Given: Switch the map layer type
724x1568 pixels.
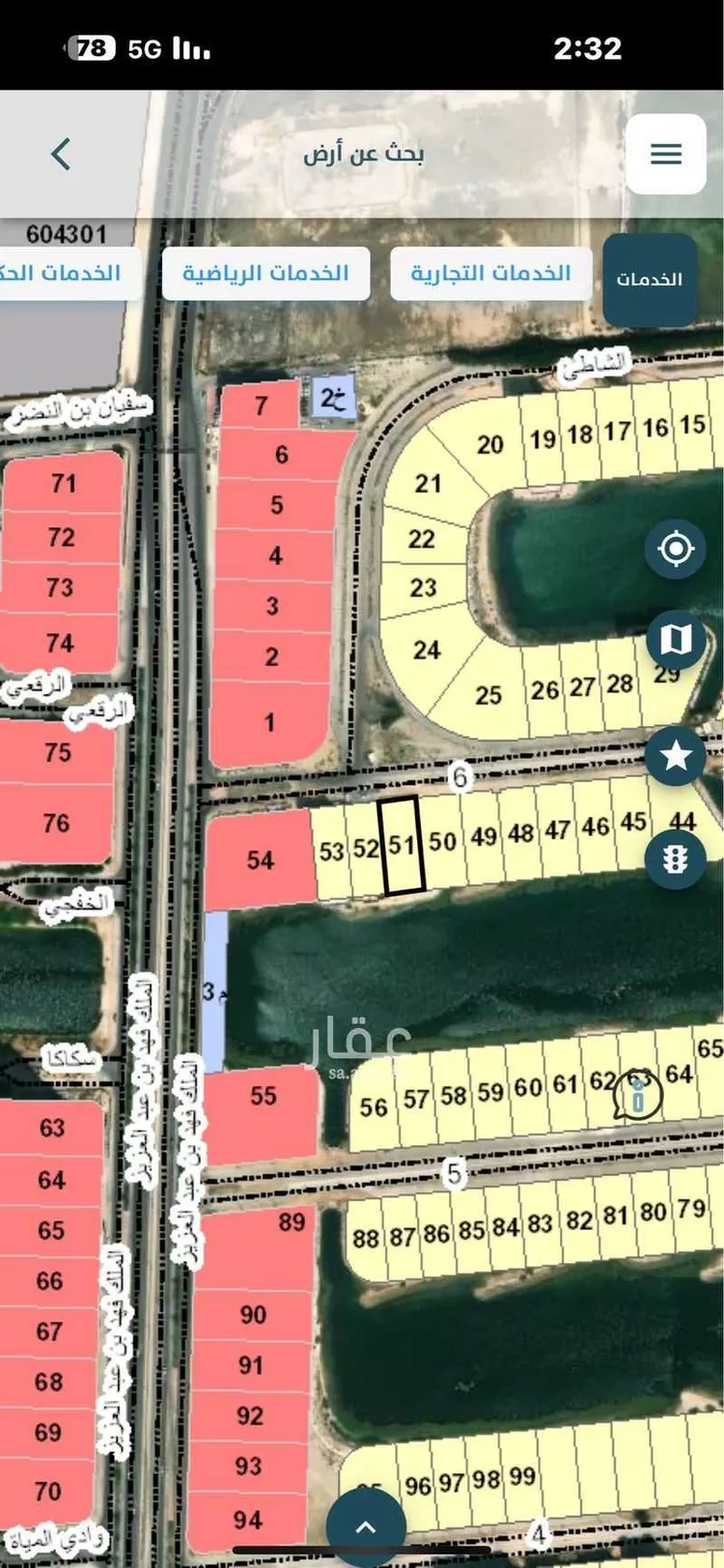Looking at the screenshot, I should [x=676, y=638].
